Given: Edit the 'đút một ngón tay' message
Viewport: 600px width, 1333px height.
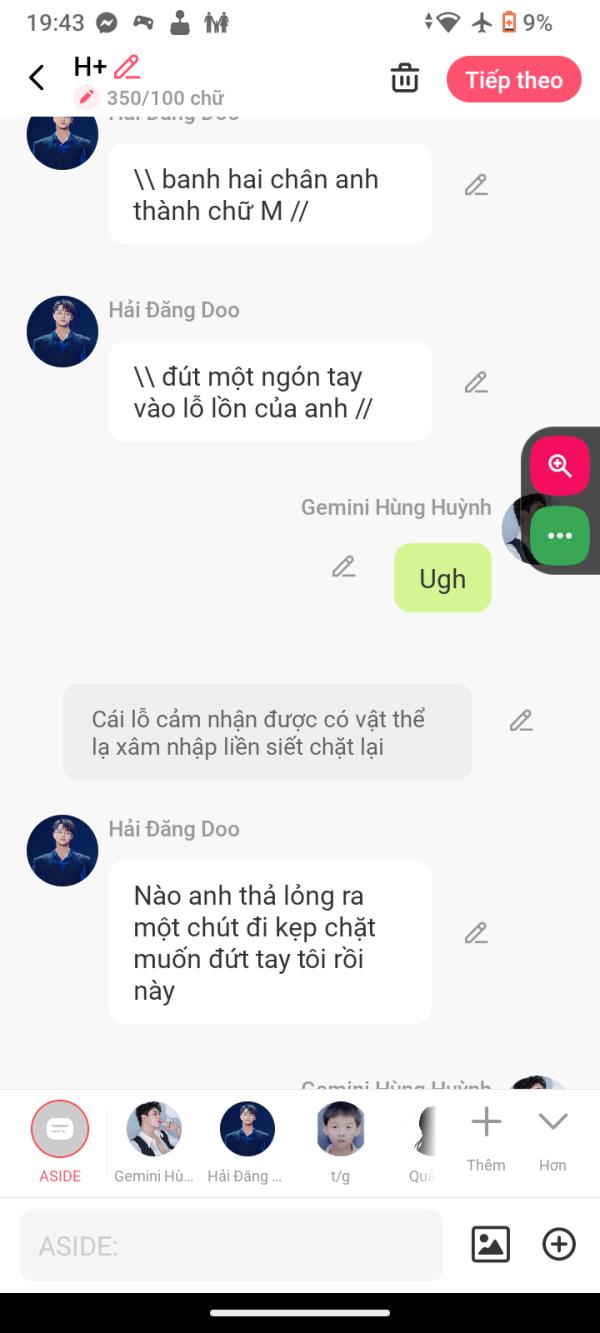Looking at the screenshot, I should click(476, 383).
